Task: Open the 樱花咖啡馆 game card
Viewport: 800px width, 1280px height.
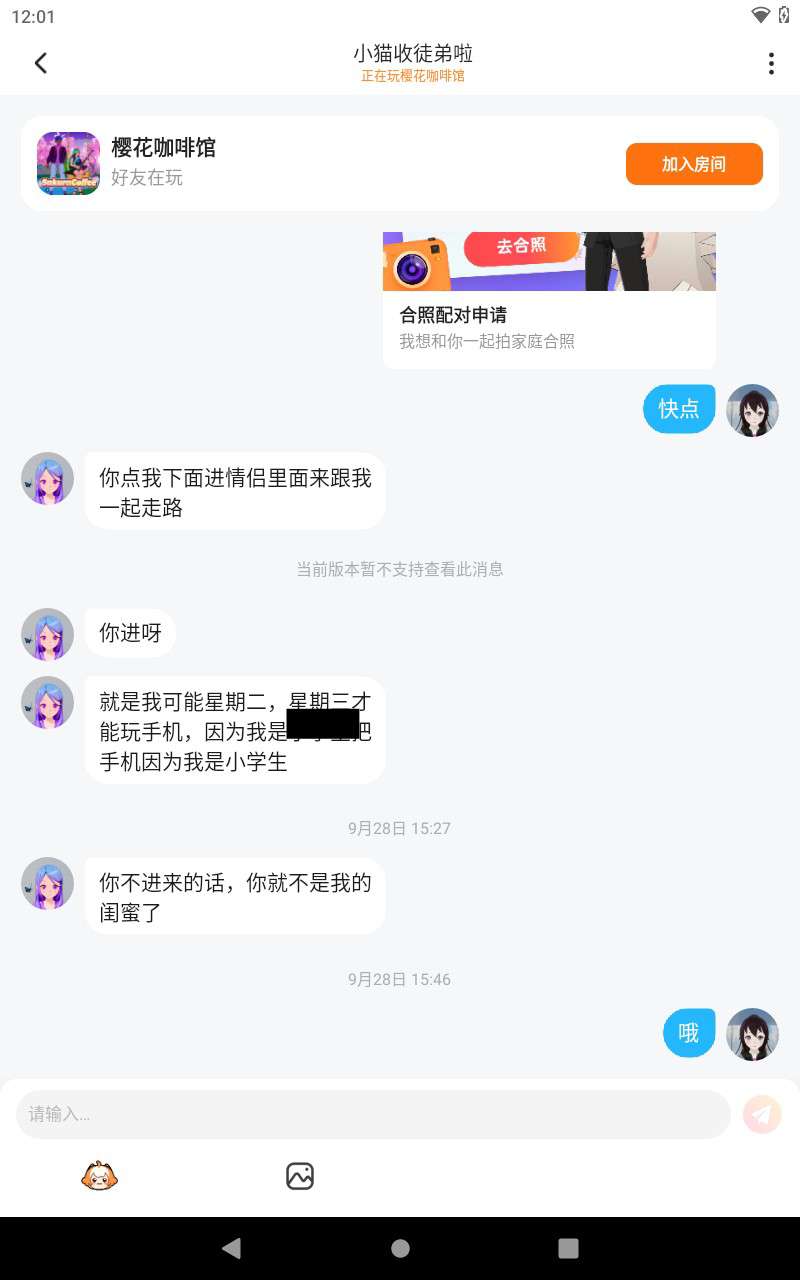Action: pyautogui.click(x=300, y=163)
